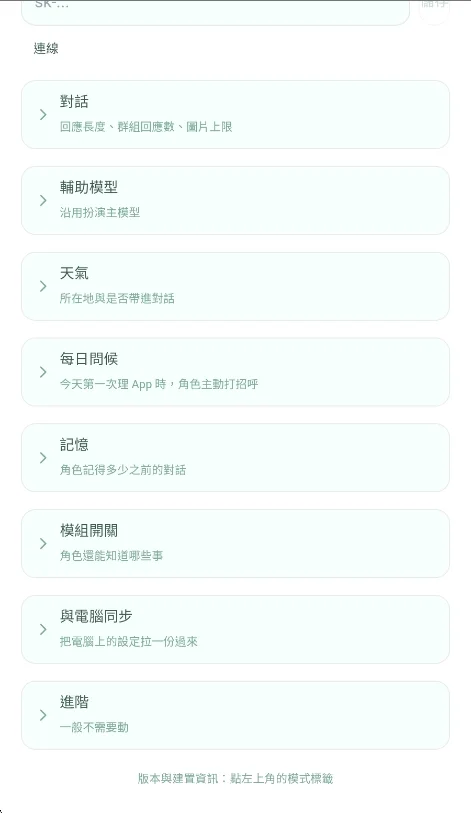Expand the 天氣 settings
Screen dimensions: 471x813
pos(235,286)
